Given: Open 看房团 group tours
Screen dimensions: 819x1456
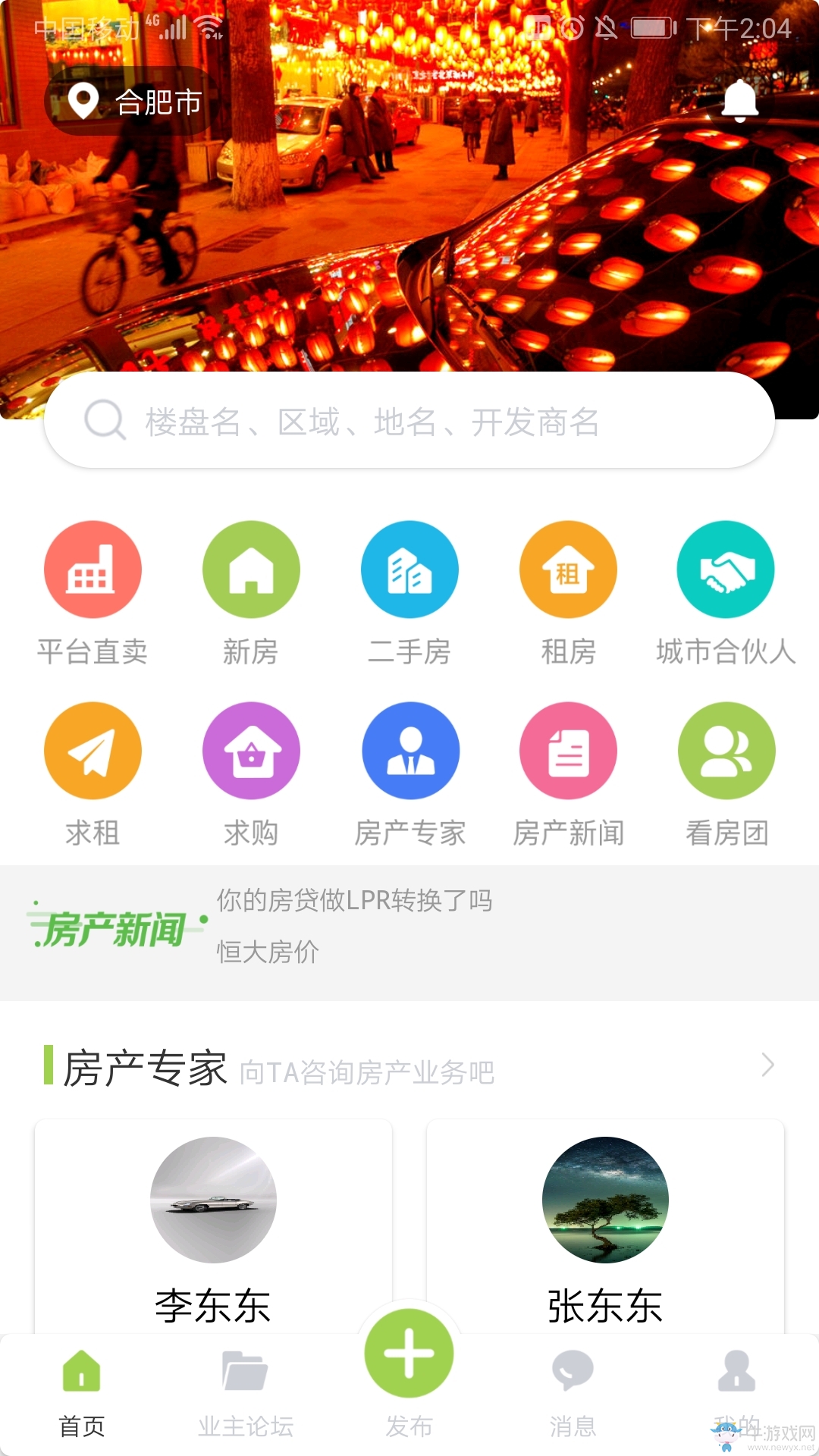Looking at the screenshot, I should 726,752.
